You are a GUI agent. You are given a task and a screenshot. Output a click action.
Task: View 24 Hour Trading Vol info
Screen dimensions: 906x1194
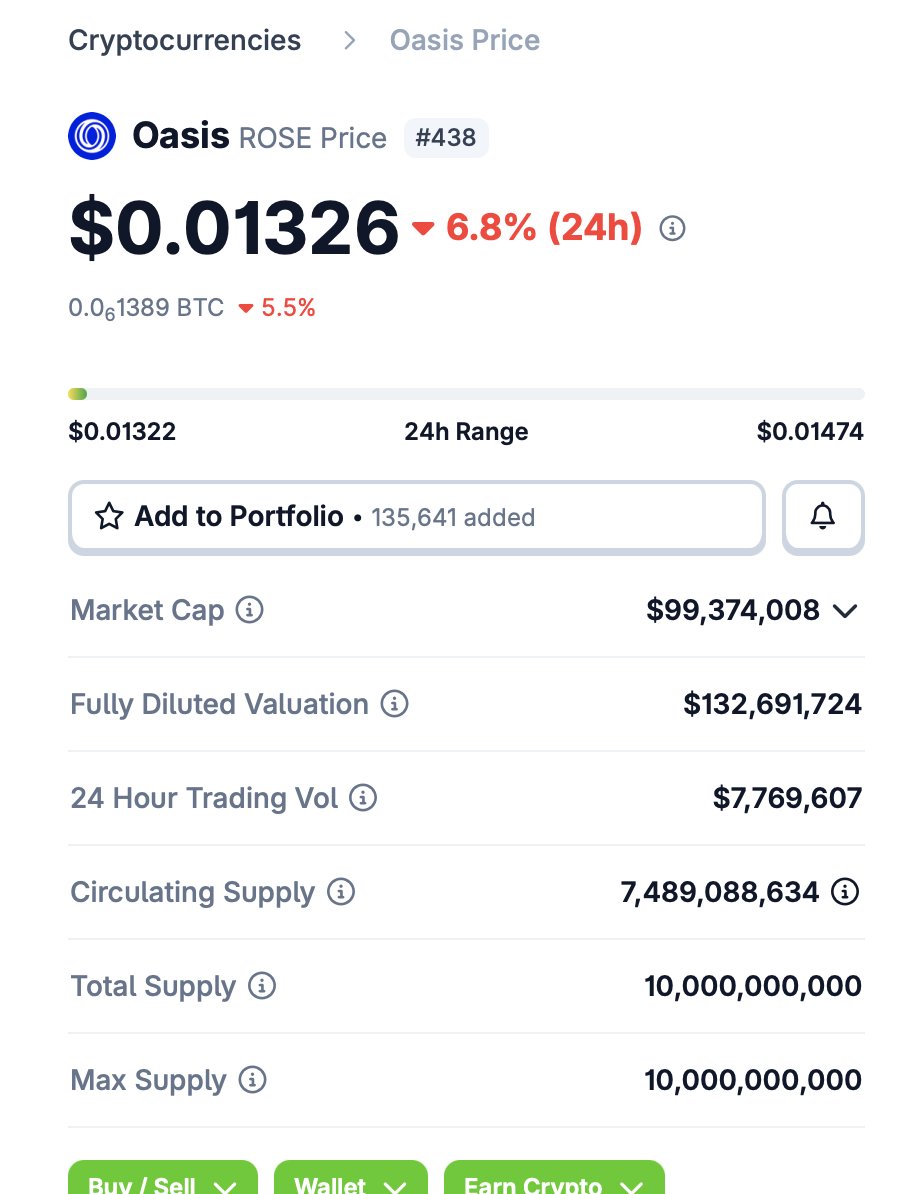coord(364,798)
